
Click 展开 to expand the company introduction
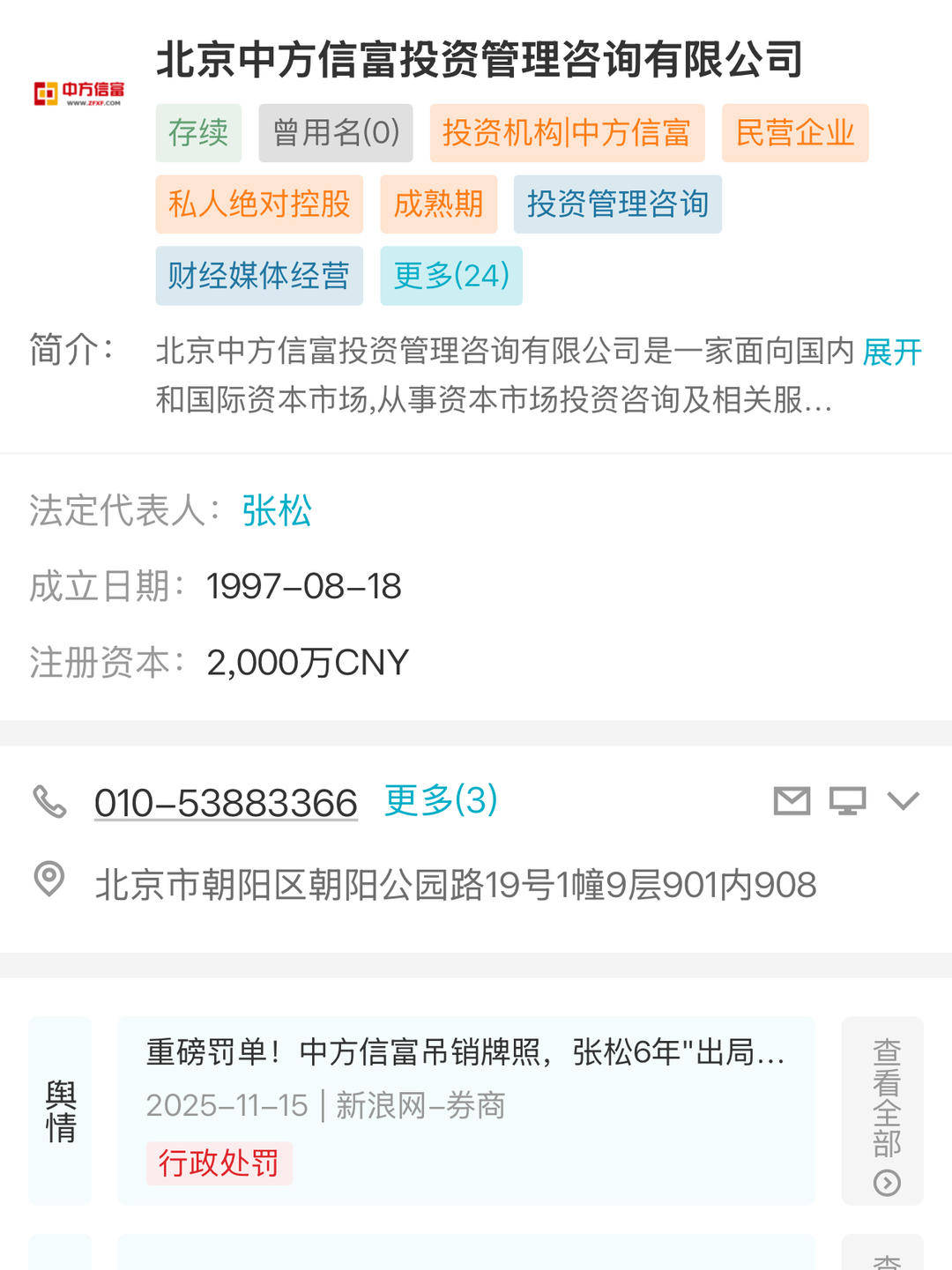[x=889, y=352]
